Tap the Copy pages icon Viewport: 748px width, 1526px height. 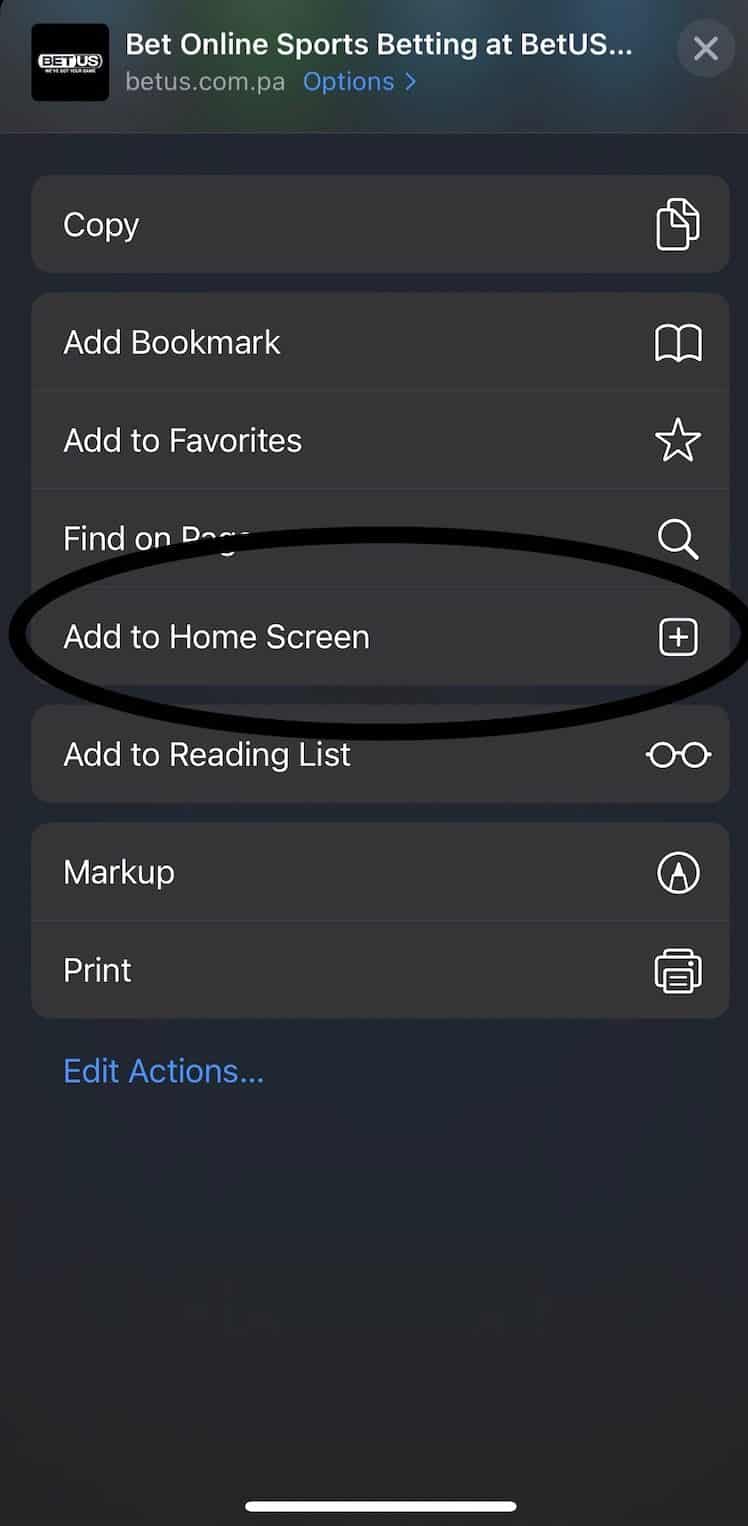(x=678, y=224)
